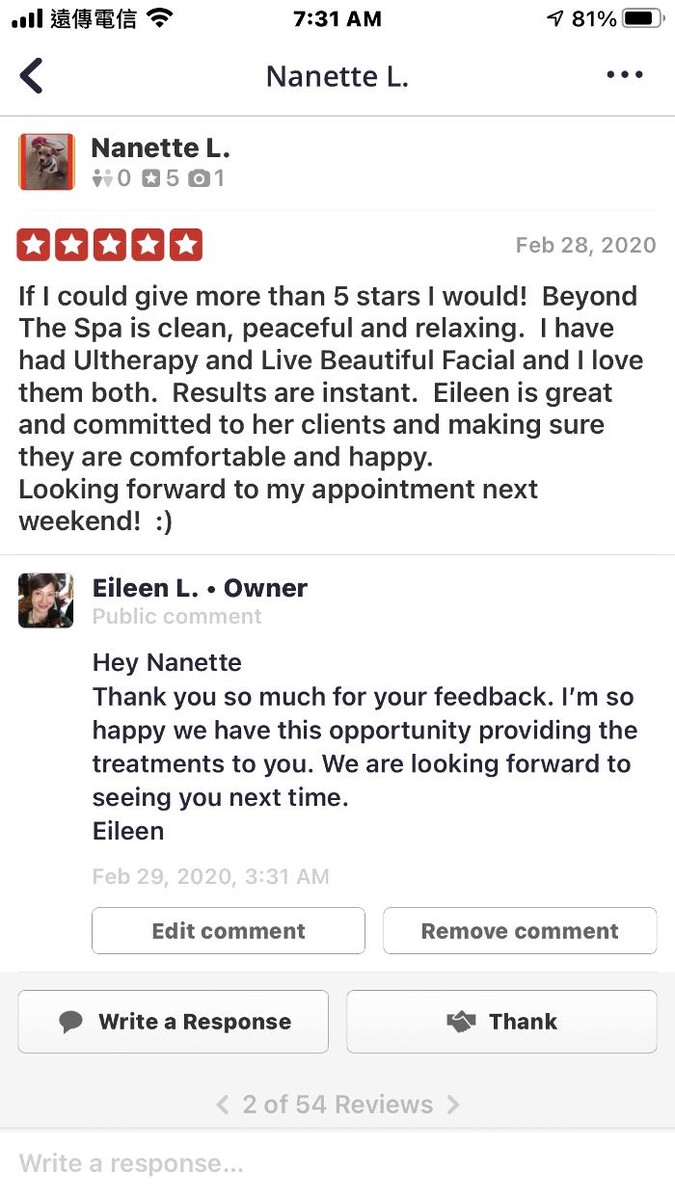Go back using the top-left arrow
This screenshot has width=675, height=1200.
[x=32, y=76]
